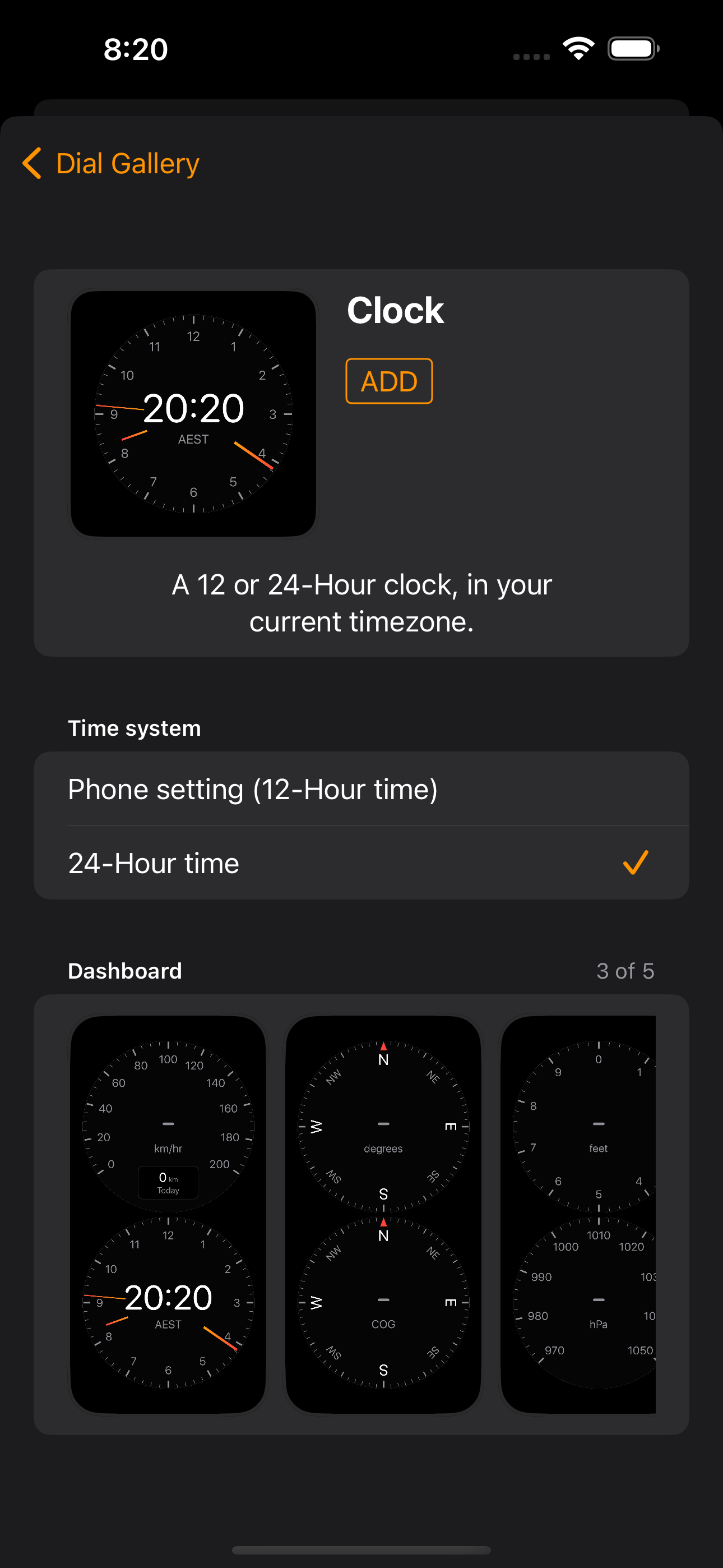The width and height of the screenshot is (723, 1568).
Task: Go back to Dial Gallery
Action: click(112, 163)
